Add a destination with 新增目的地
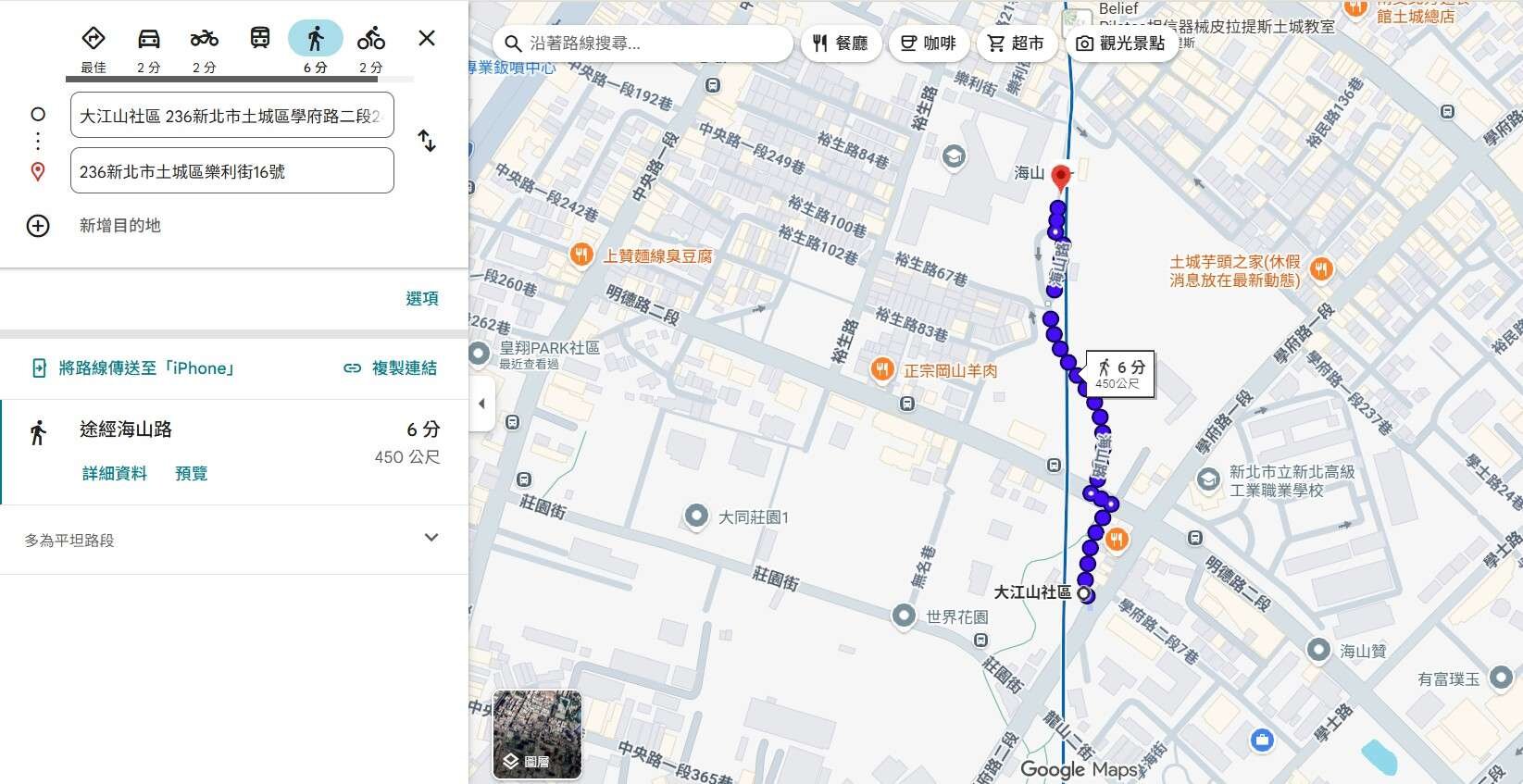 tap(119, 226)
